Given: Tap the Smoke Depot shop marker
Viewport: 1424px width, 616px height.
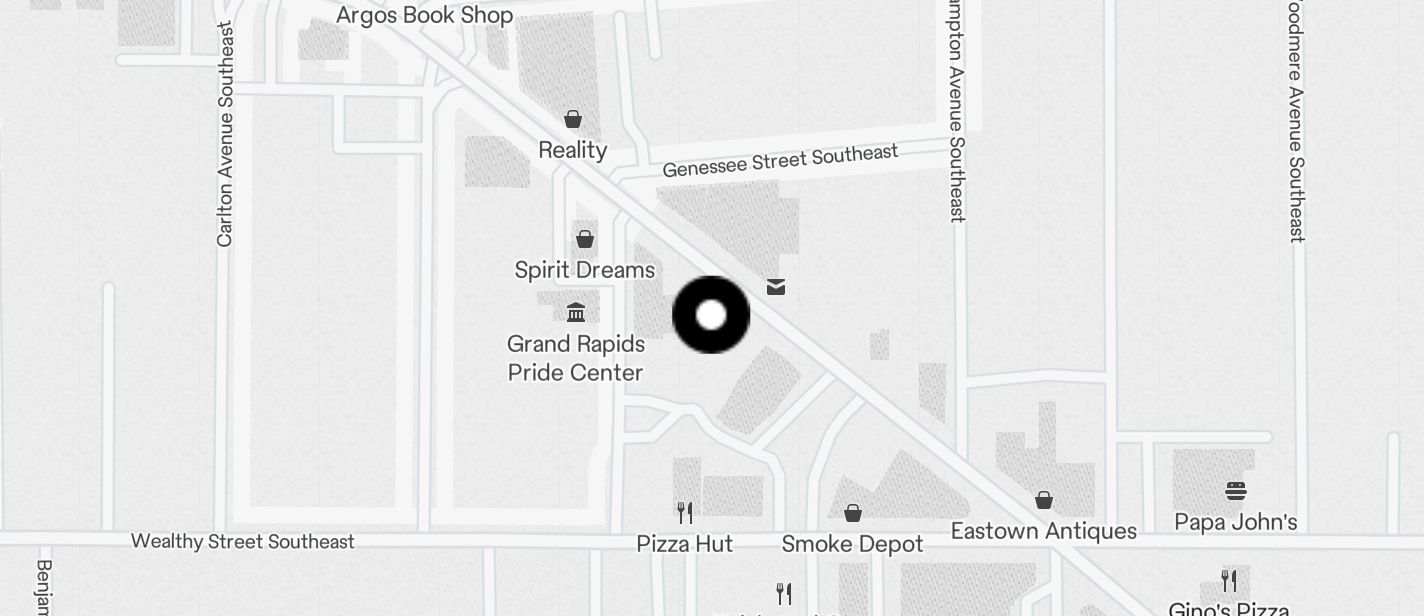Looking at the screenshot, I should click(x=853, y=513).
